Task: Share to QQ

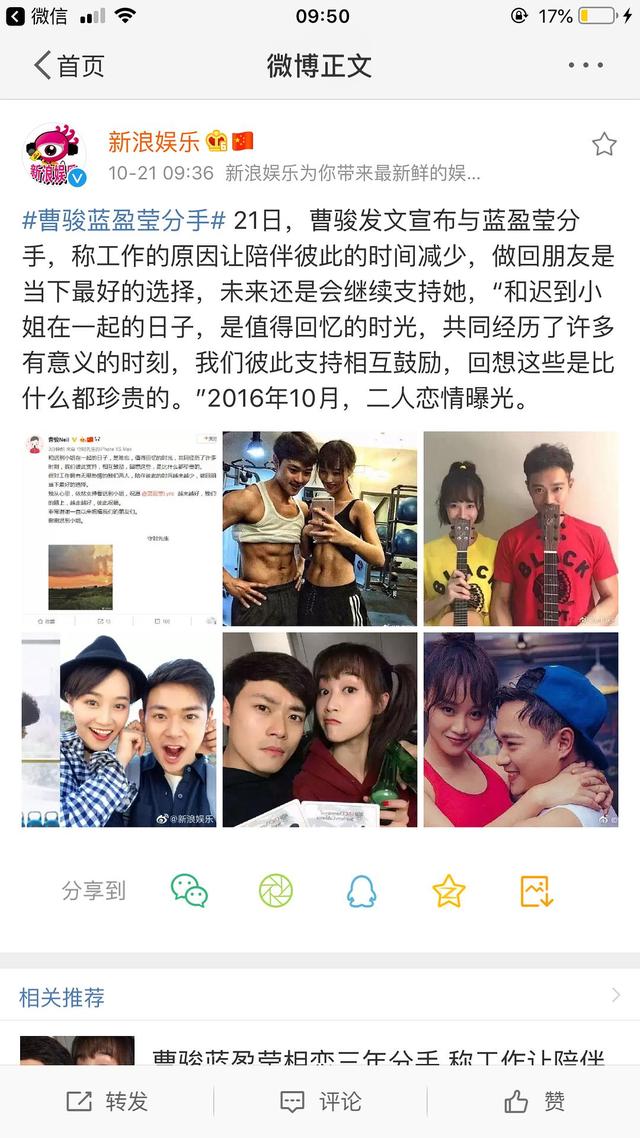Action: coord(361,890)
